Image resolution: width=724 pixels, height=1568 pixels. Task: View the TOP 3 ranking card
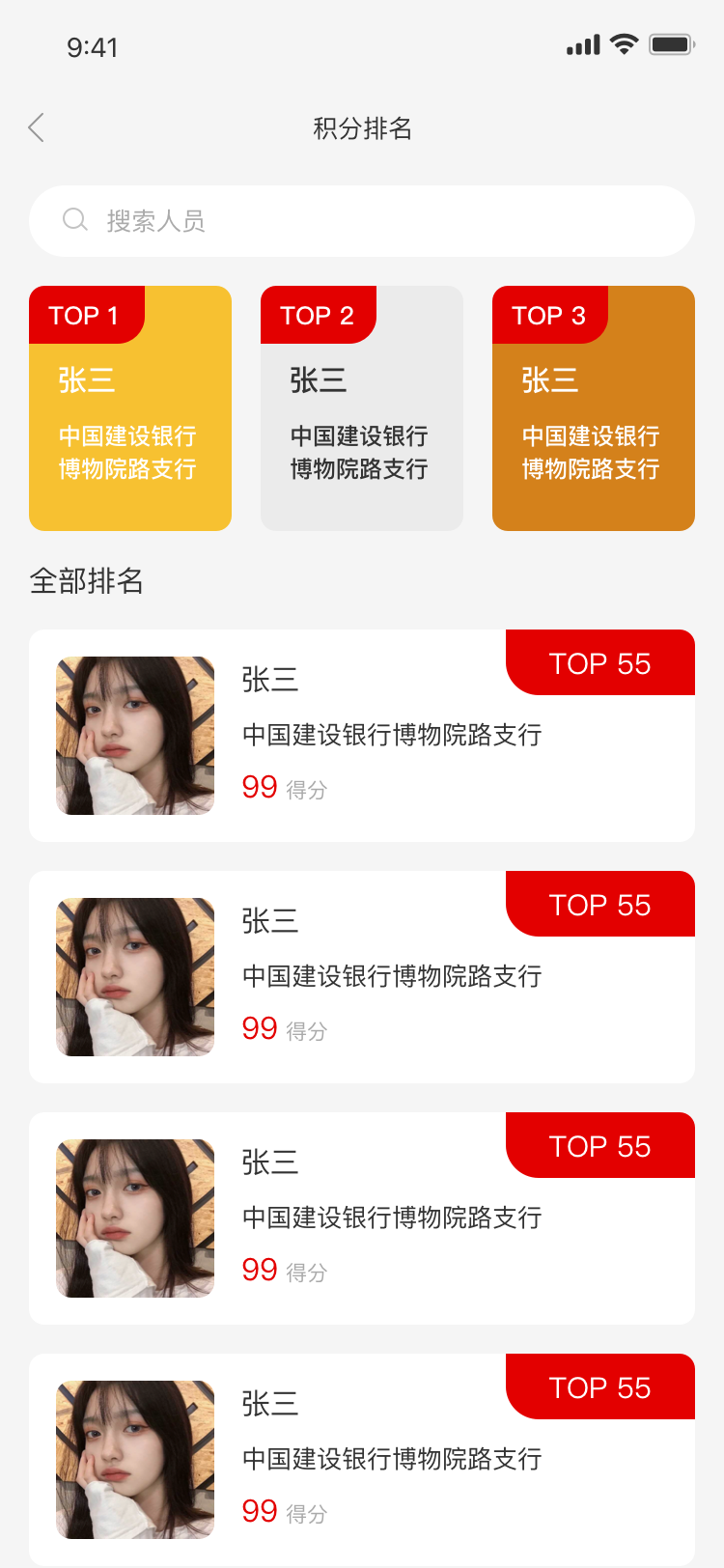[x=594, y=408]
